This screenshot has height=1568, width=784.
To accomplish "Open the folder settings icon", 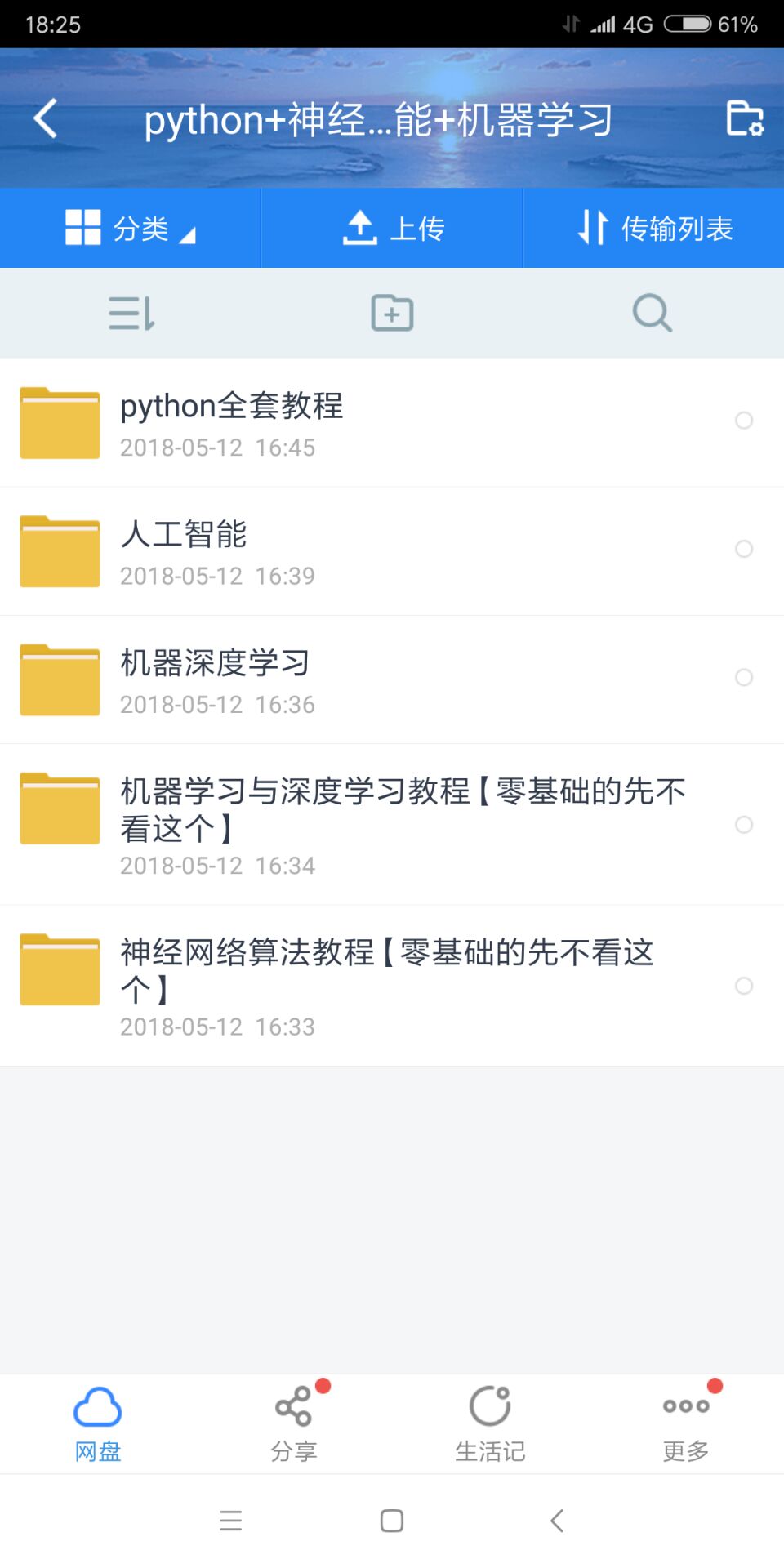I will pos(745,118).
